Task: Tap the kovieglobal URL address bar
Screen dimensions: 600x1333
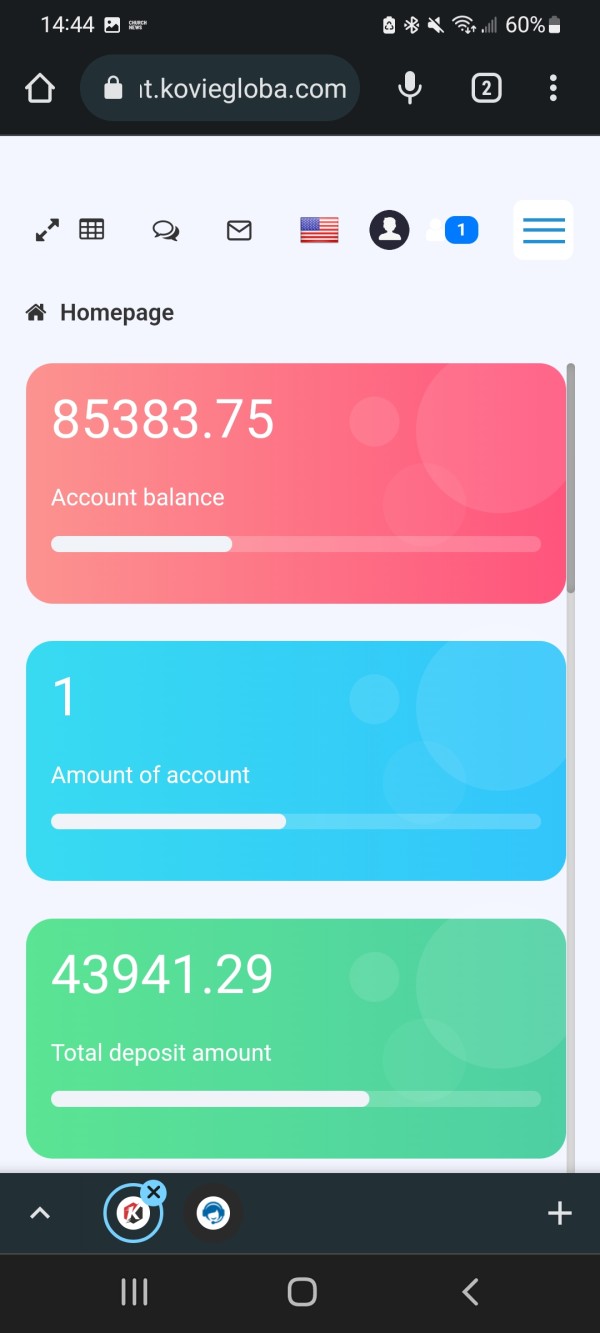Action: pos(220,89)
